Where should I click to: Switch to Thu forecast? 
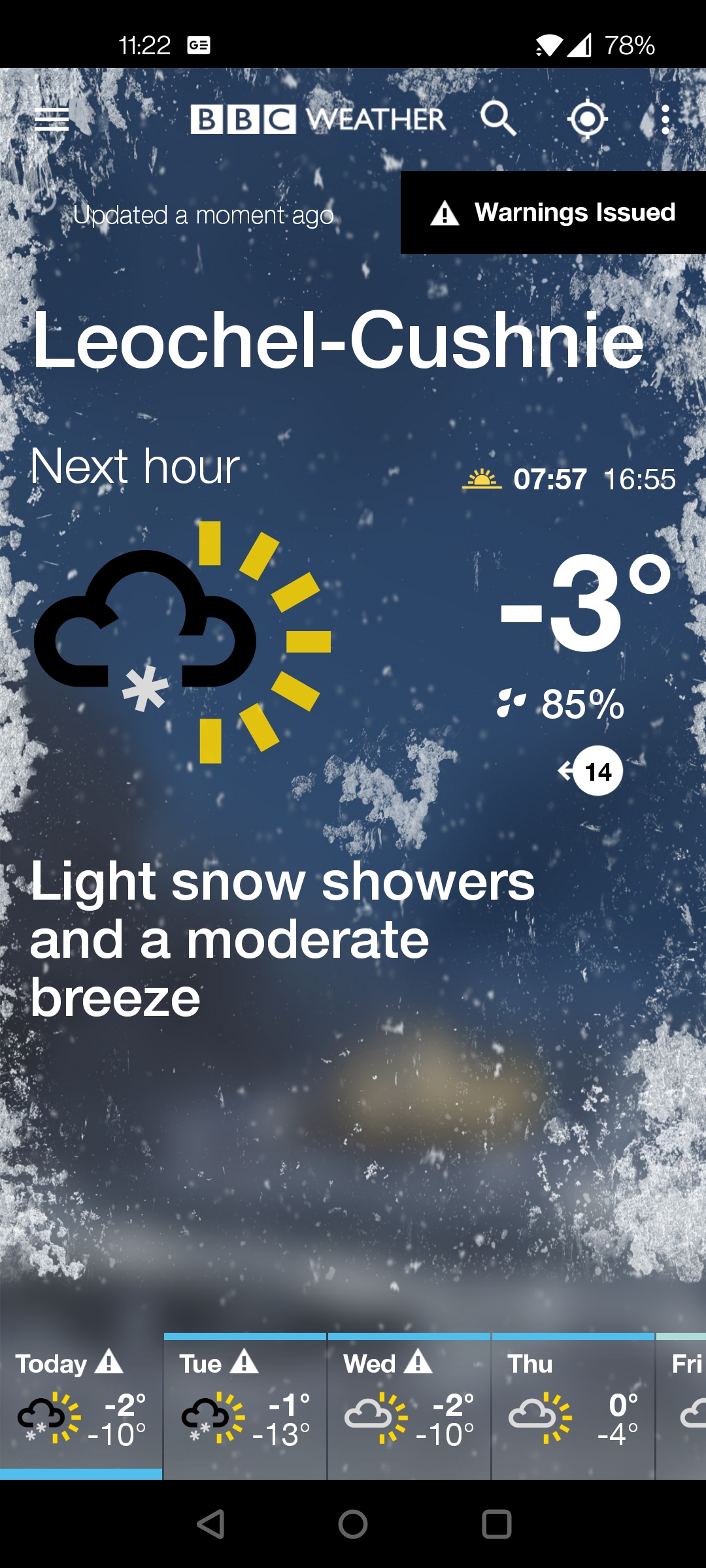(573, 1406)
